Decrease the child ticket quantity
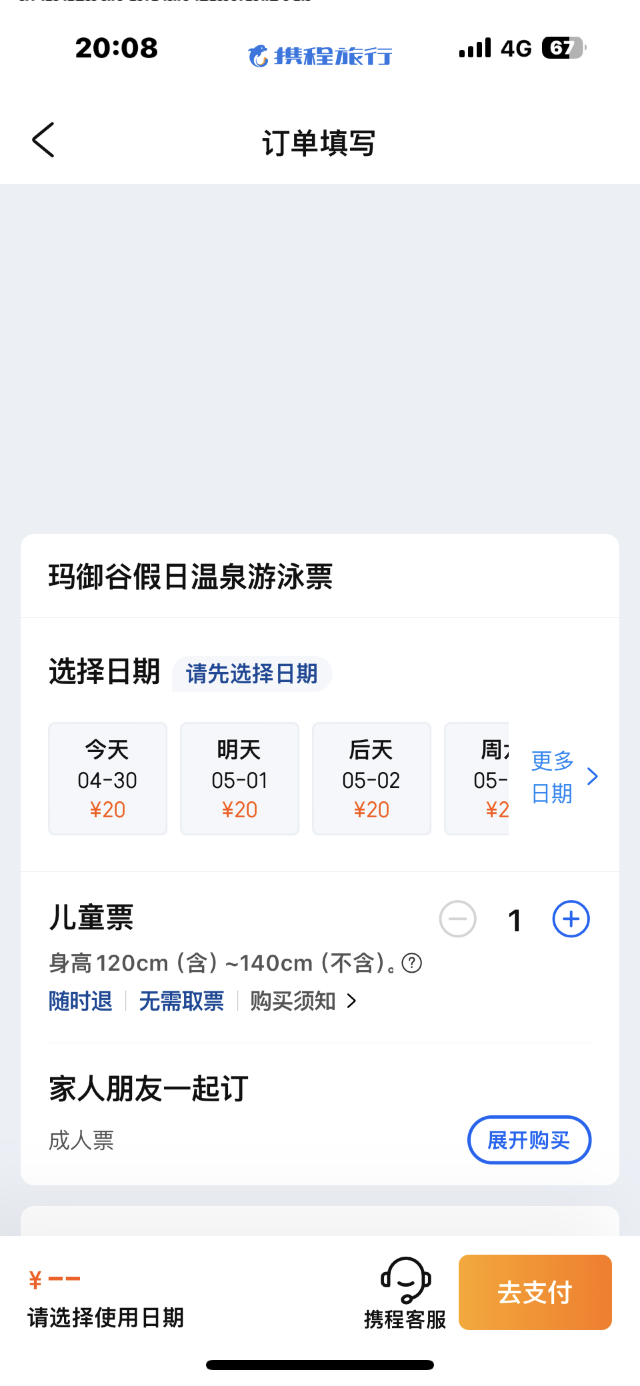Viewport: 640px width, 1386px height. pyautogui.click(x=458, y=919)
